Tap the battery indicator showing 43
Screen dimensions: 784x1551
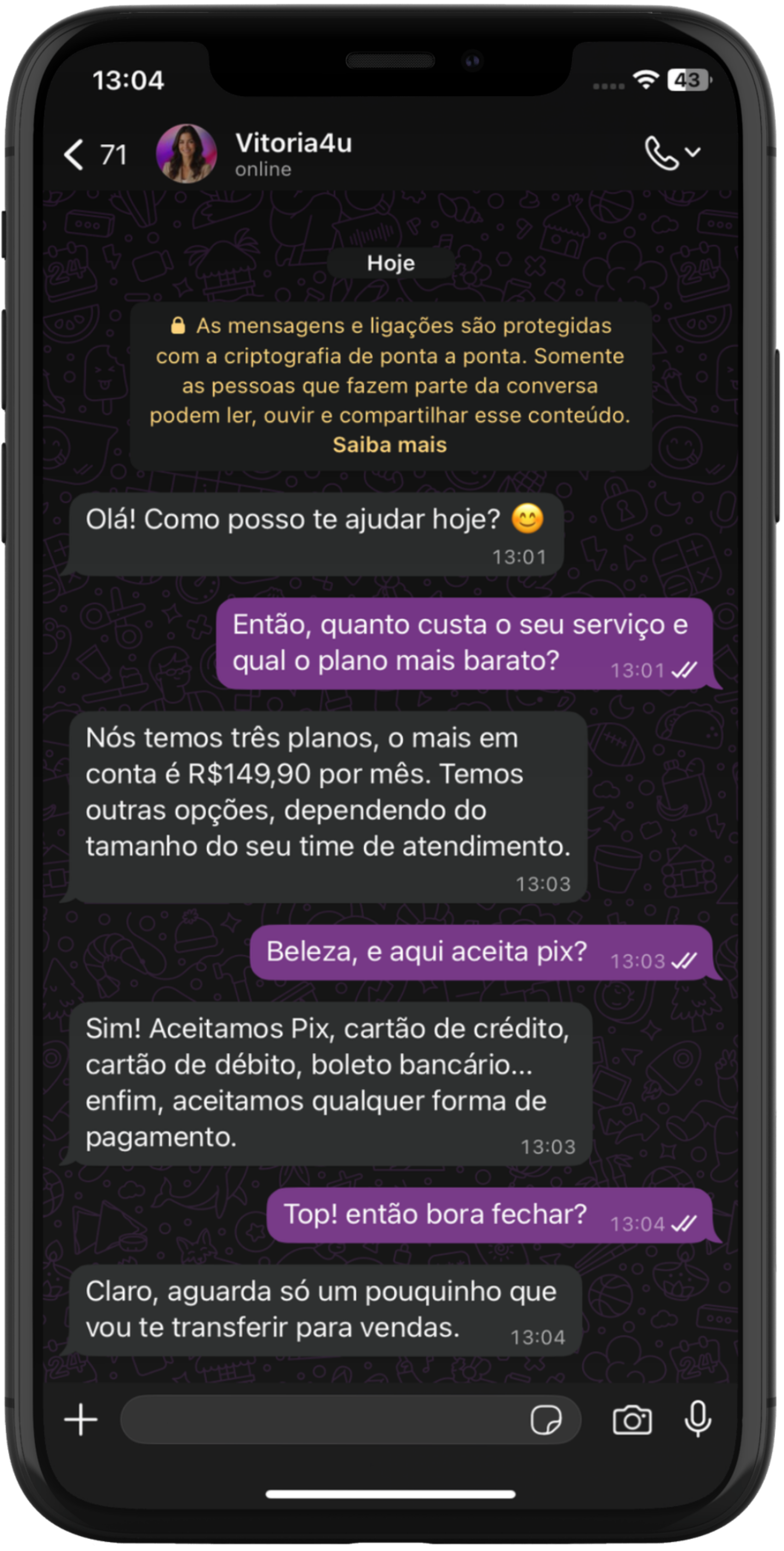[688, 78]
